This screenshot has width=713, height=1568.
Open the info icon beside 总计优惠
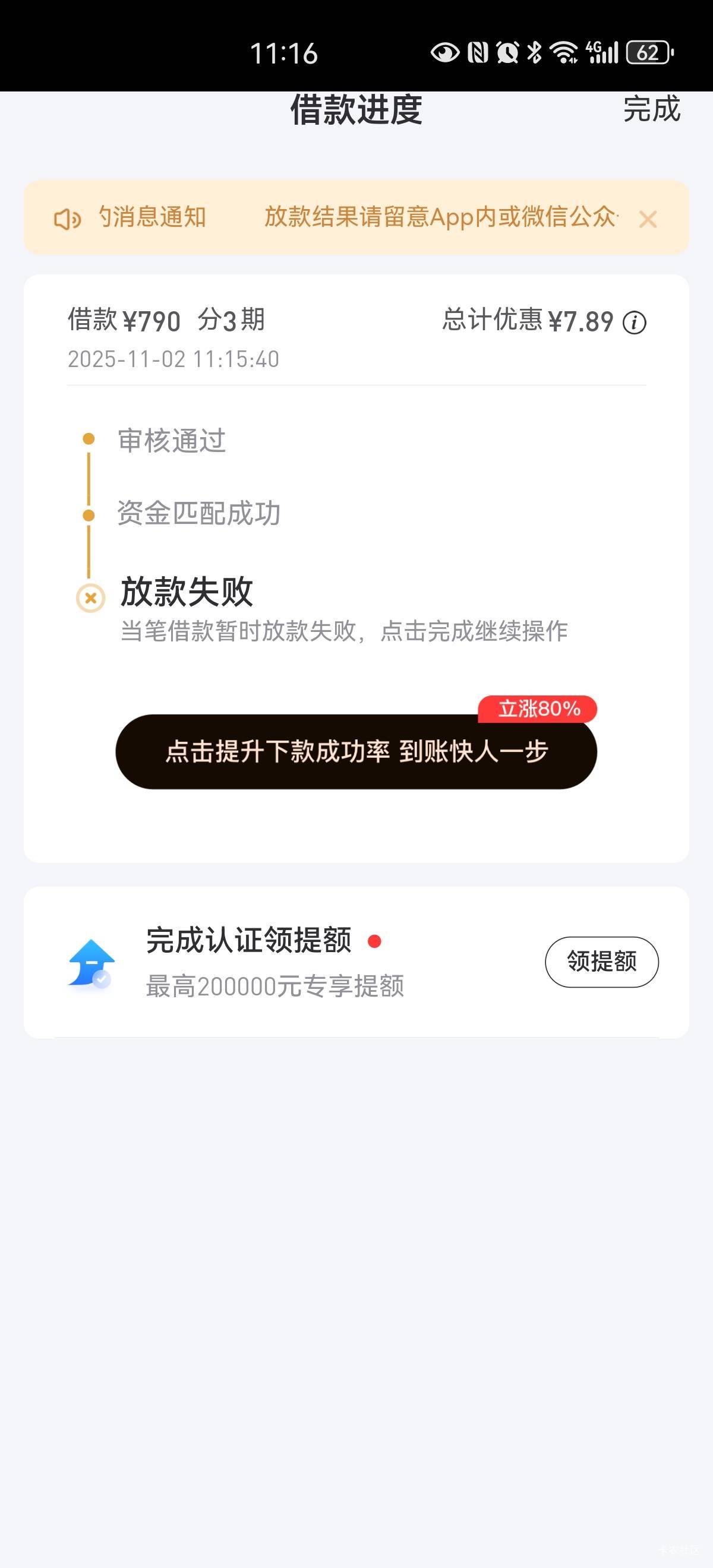(x=634, y=323)
